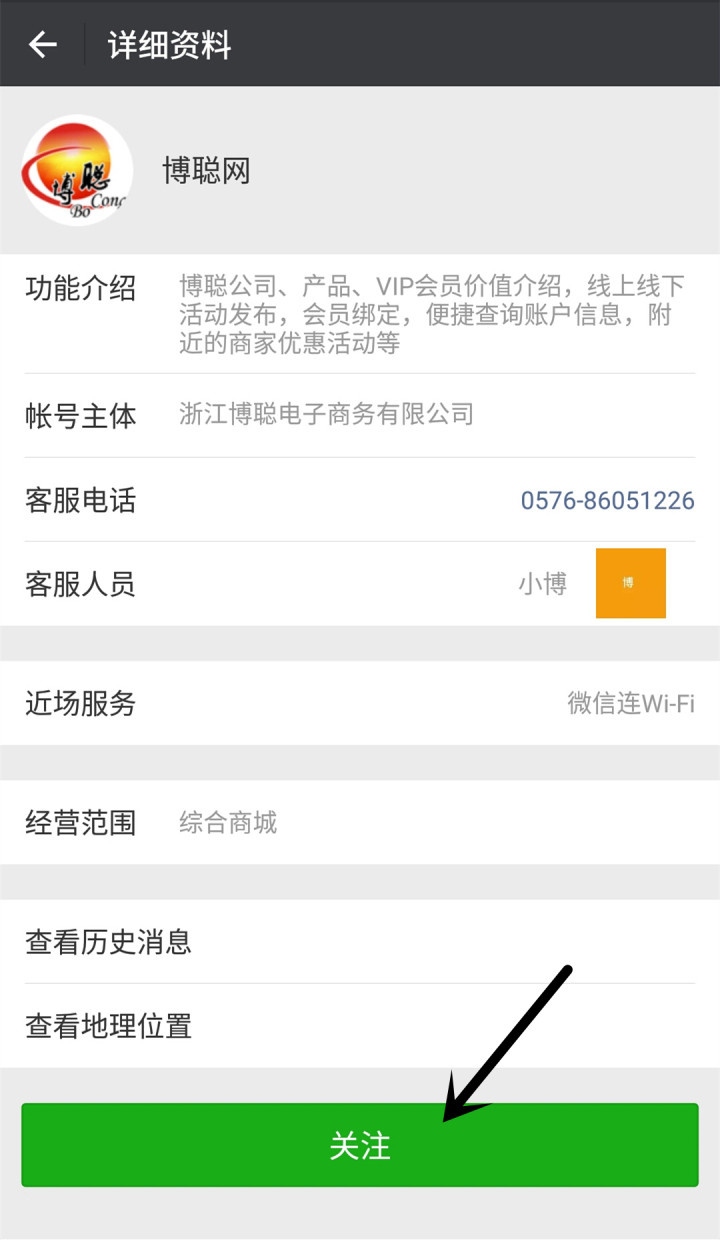Tap the green 关注 follow button

point(360,1145)
